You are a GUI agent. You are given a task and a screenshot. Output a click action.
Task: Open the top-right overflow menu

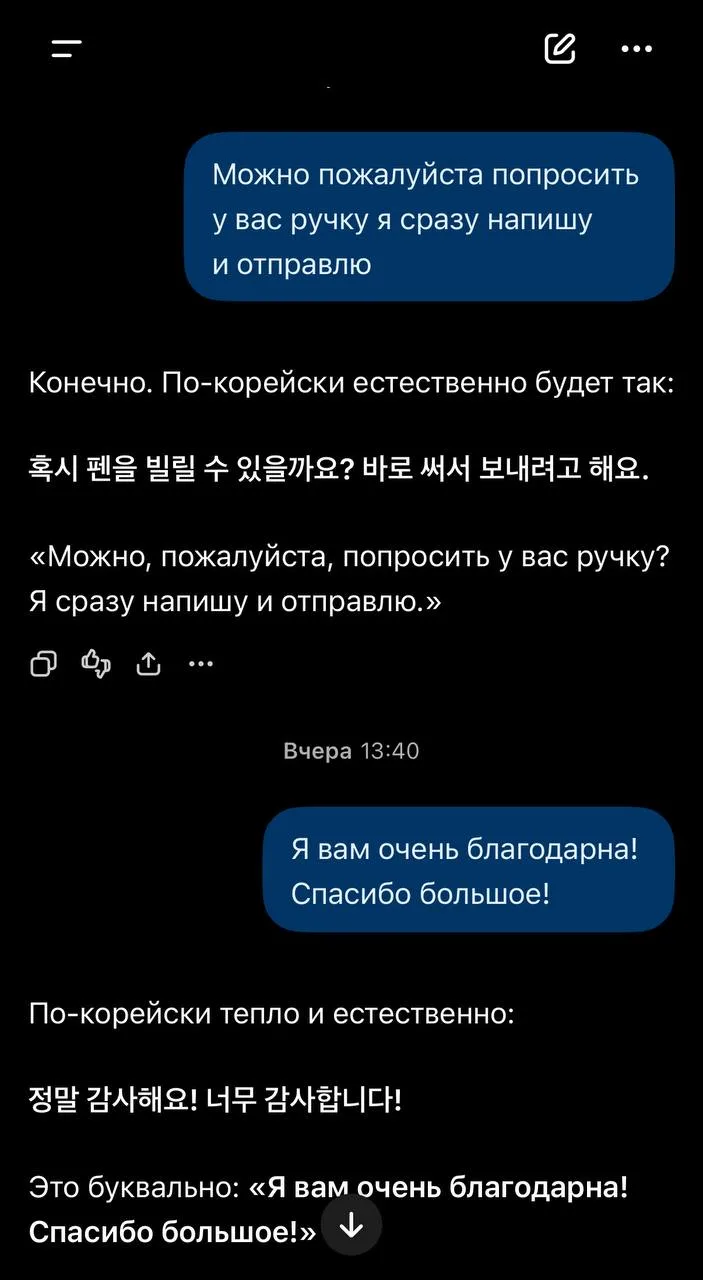[x=637, y=48]
